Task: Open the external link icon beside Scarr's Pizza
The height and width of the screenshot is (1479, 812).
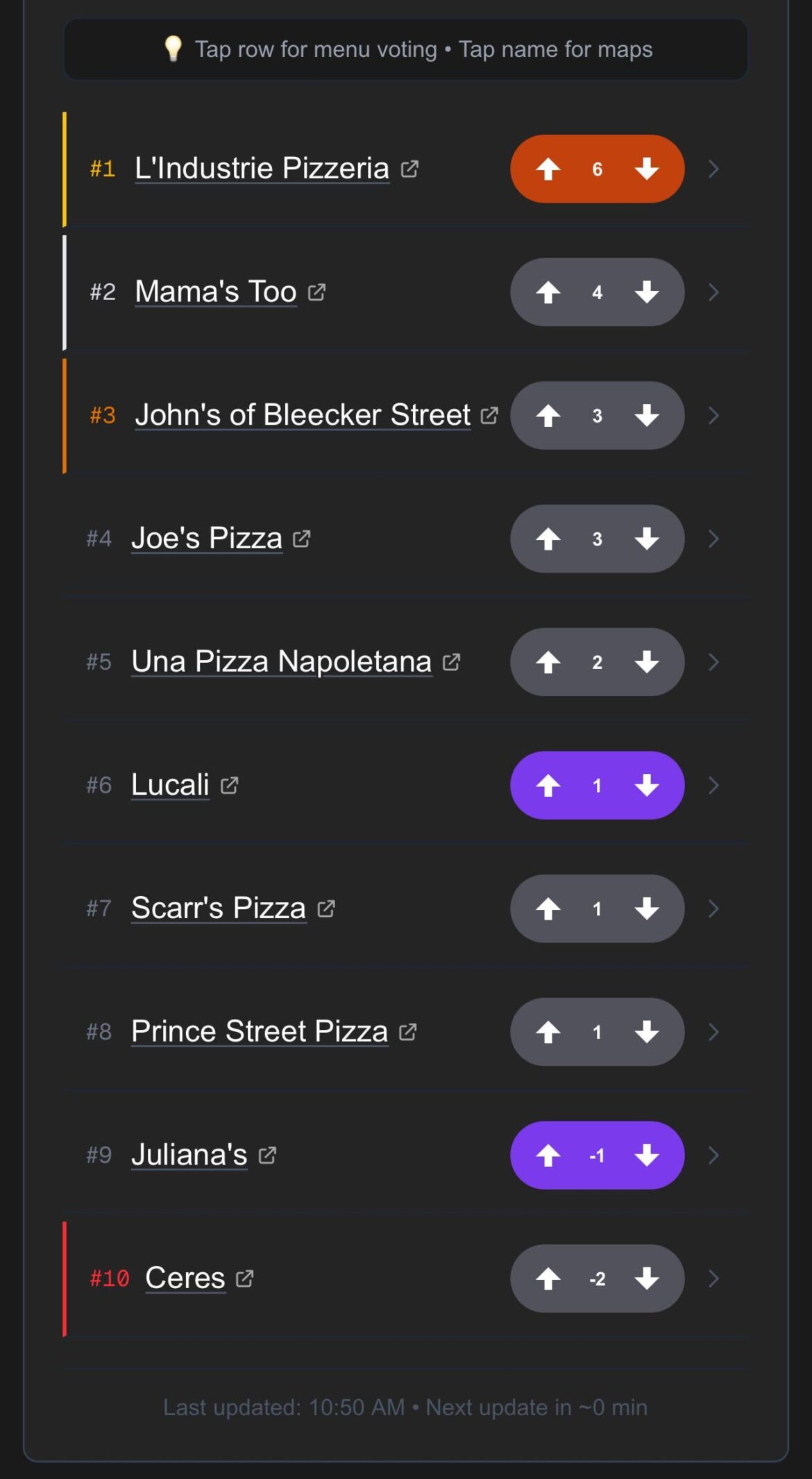Action: click(325, 907)
